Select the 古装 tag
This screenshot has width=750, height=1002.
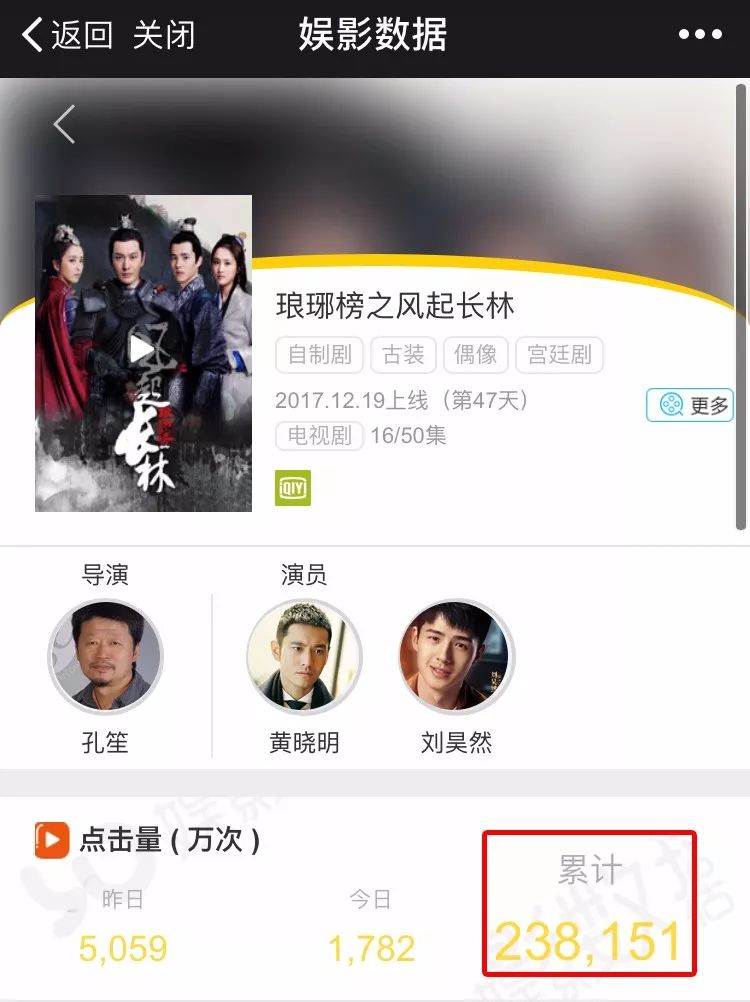click(x=405, y=355)
